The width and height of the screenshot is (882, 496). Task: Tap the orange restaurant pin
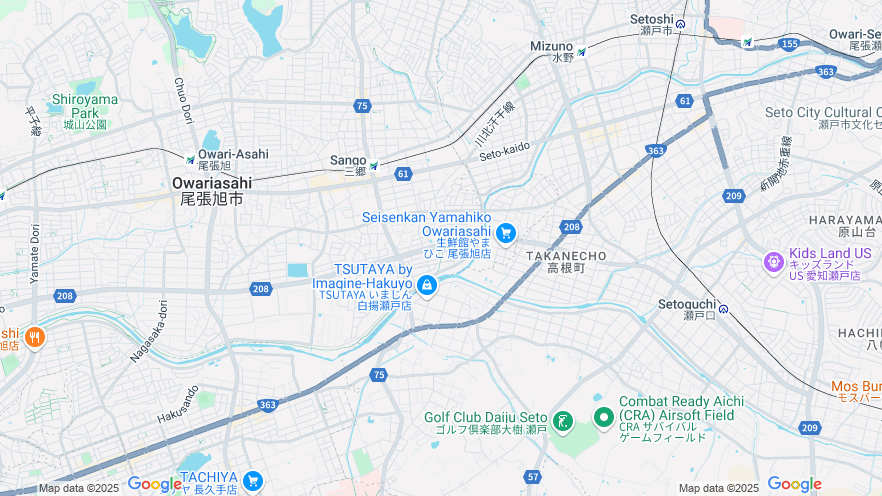click(35, 337)
